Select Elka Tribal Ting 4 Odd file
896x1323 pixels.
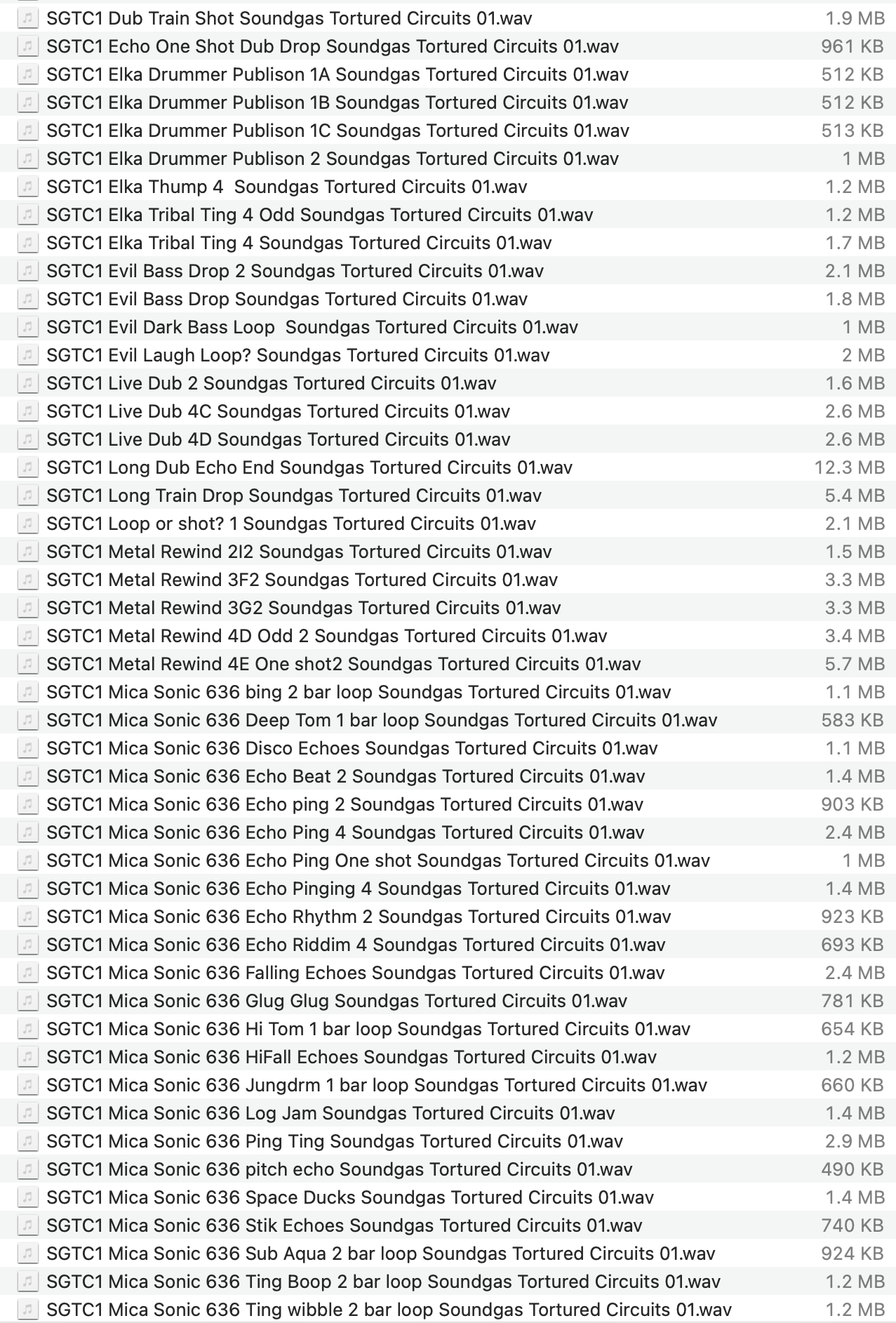coord(319,215)
